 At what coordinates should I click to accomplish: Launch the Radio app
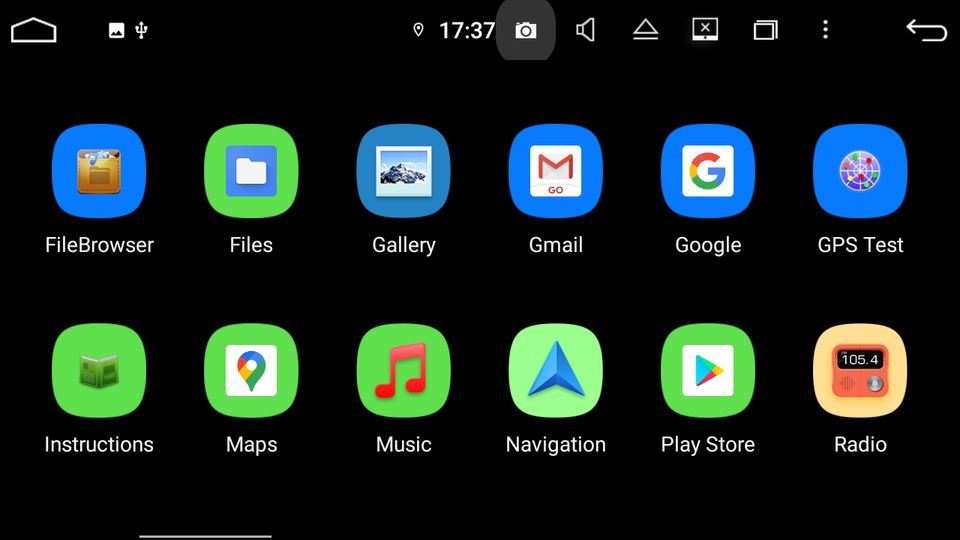pos(860,371)
